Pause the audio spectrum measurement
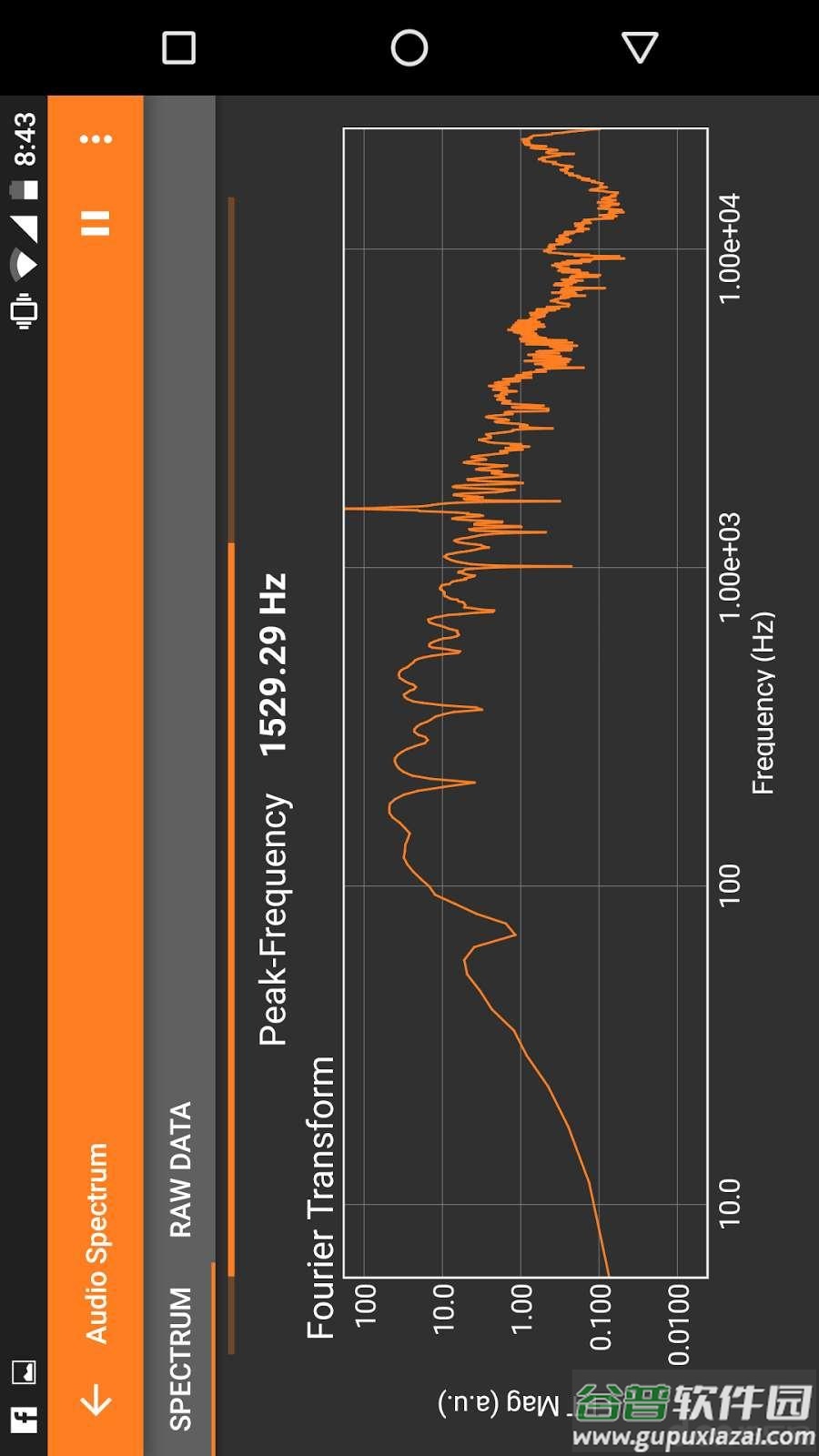This screenshot has height=1456, width=819. pos(96,223)
